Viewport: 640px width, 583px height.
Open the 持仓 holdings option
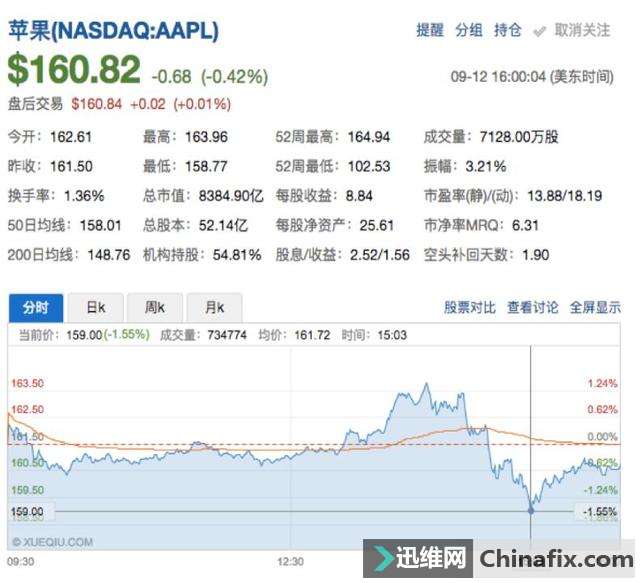point(507,30)
